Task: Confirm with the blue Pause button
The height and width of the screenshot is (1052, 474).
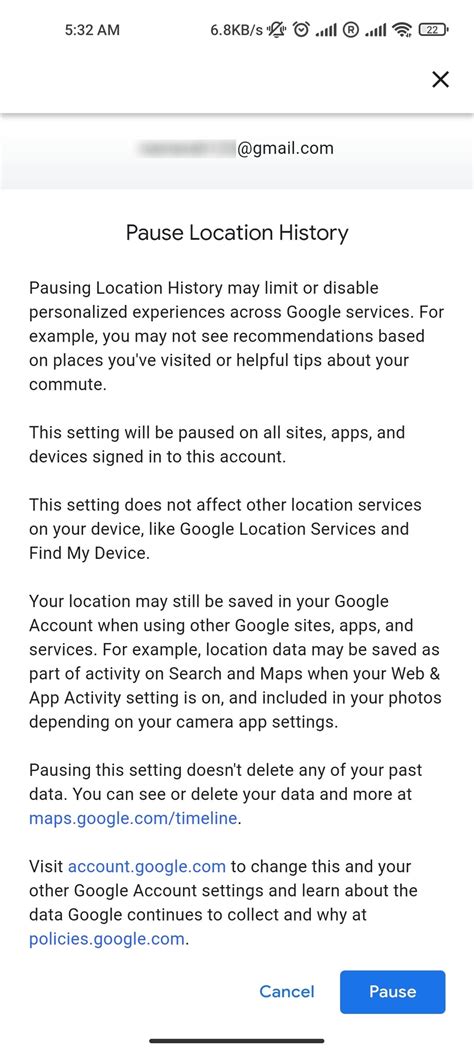Action: (393, 992)
